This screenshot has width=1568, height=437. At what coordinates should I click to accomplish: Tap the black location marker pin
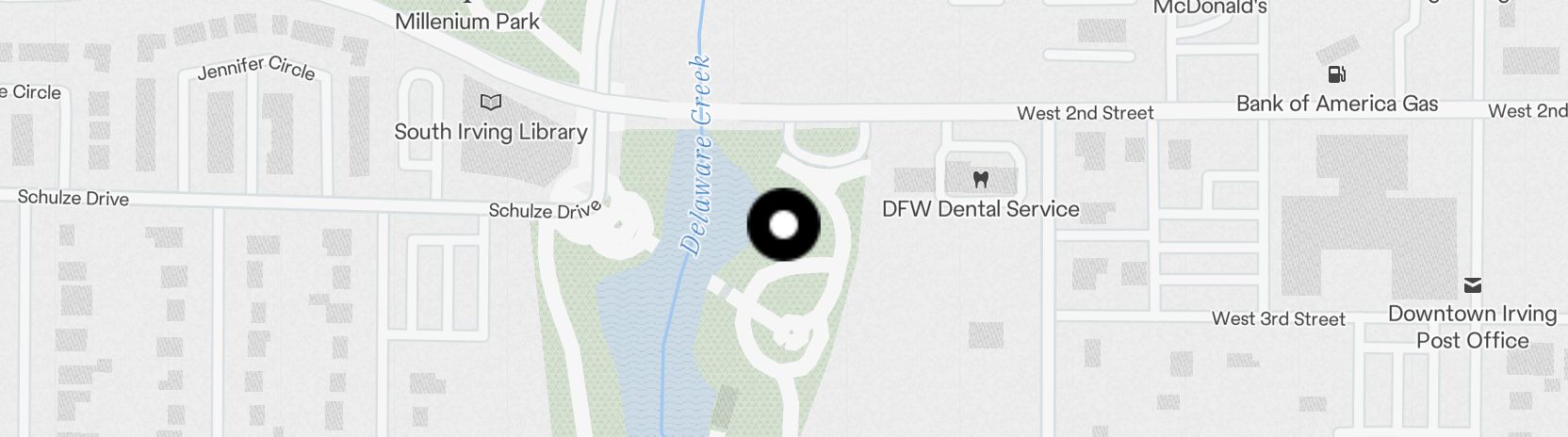tap(783, 225)
